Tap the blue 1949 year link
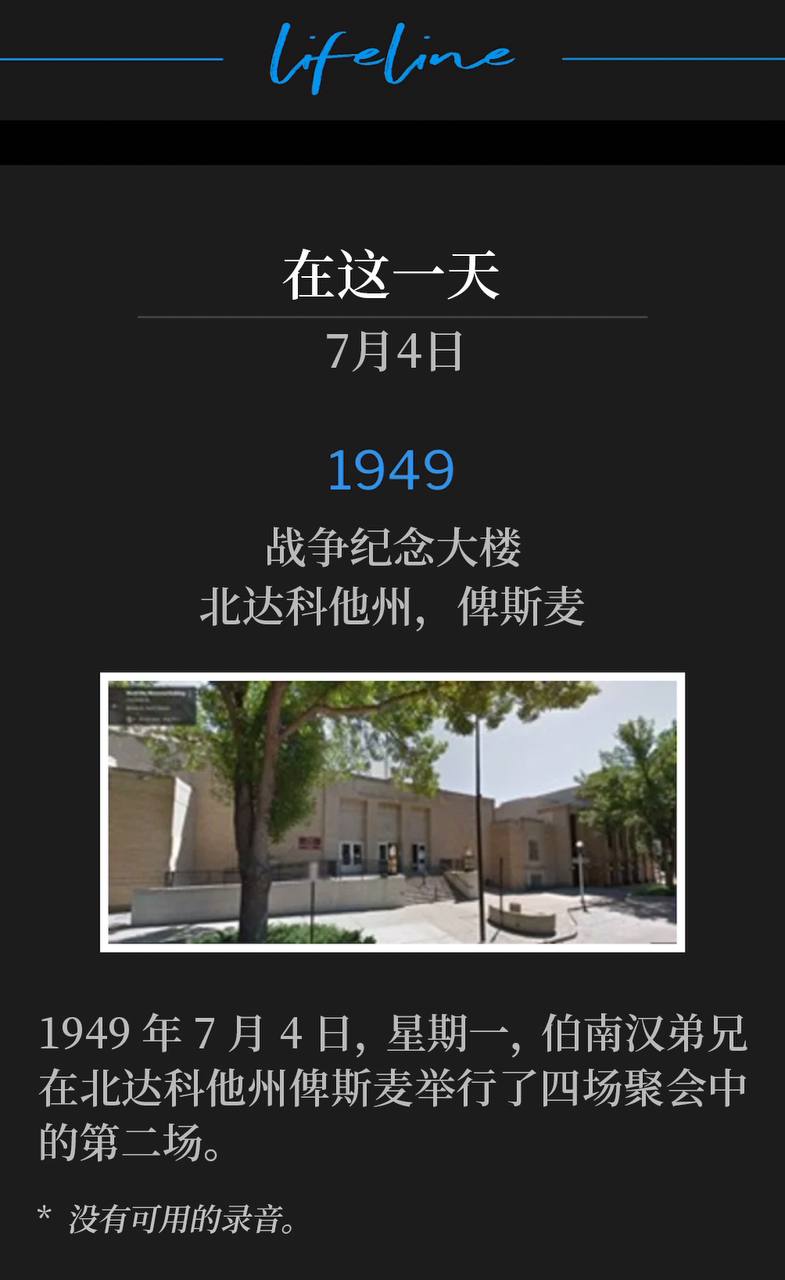785x1280 pixels. [x=391, y=470]
